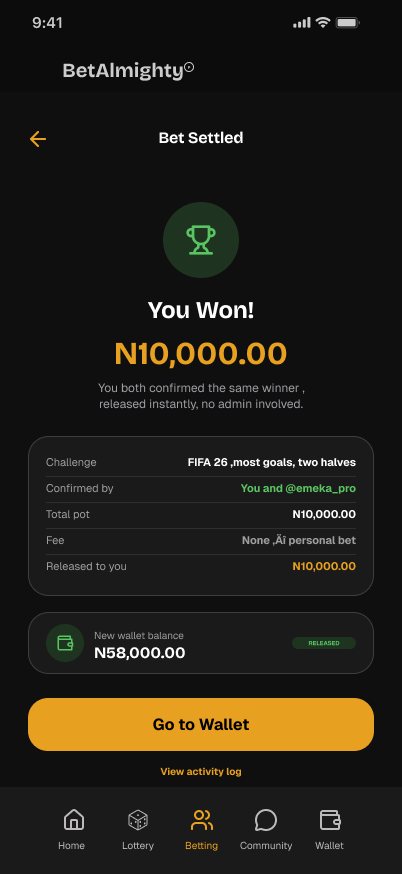Go back using the orange arrow

38,139
